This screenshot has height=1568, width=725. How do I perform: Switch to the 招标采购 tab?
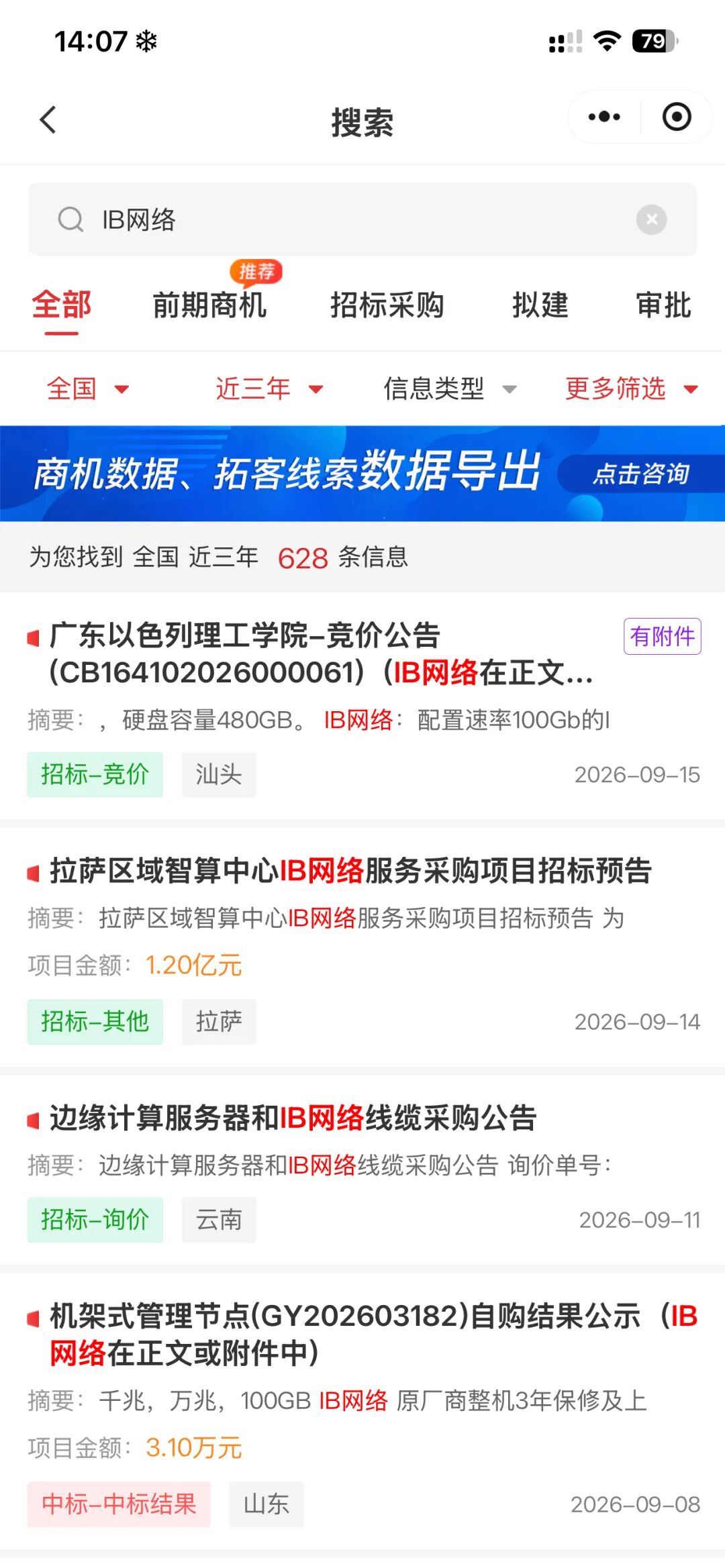click(387, 305)
